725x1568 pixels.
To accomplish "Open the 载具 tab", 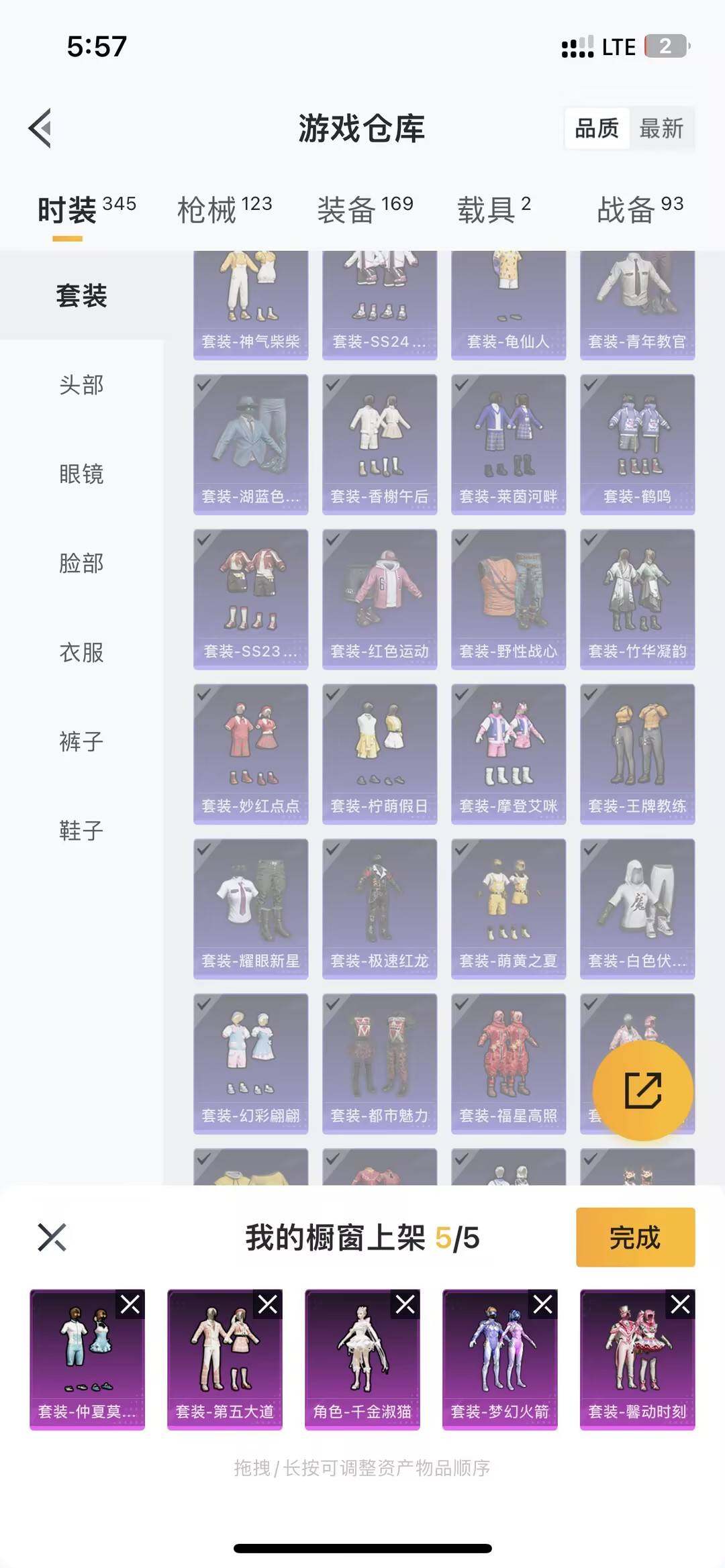I will click(493, 209).
